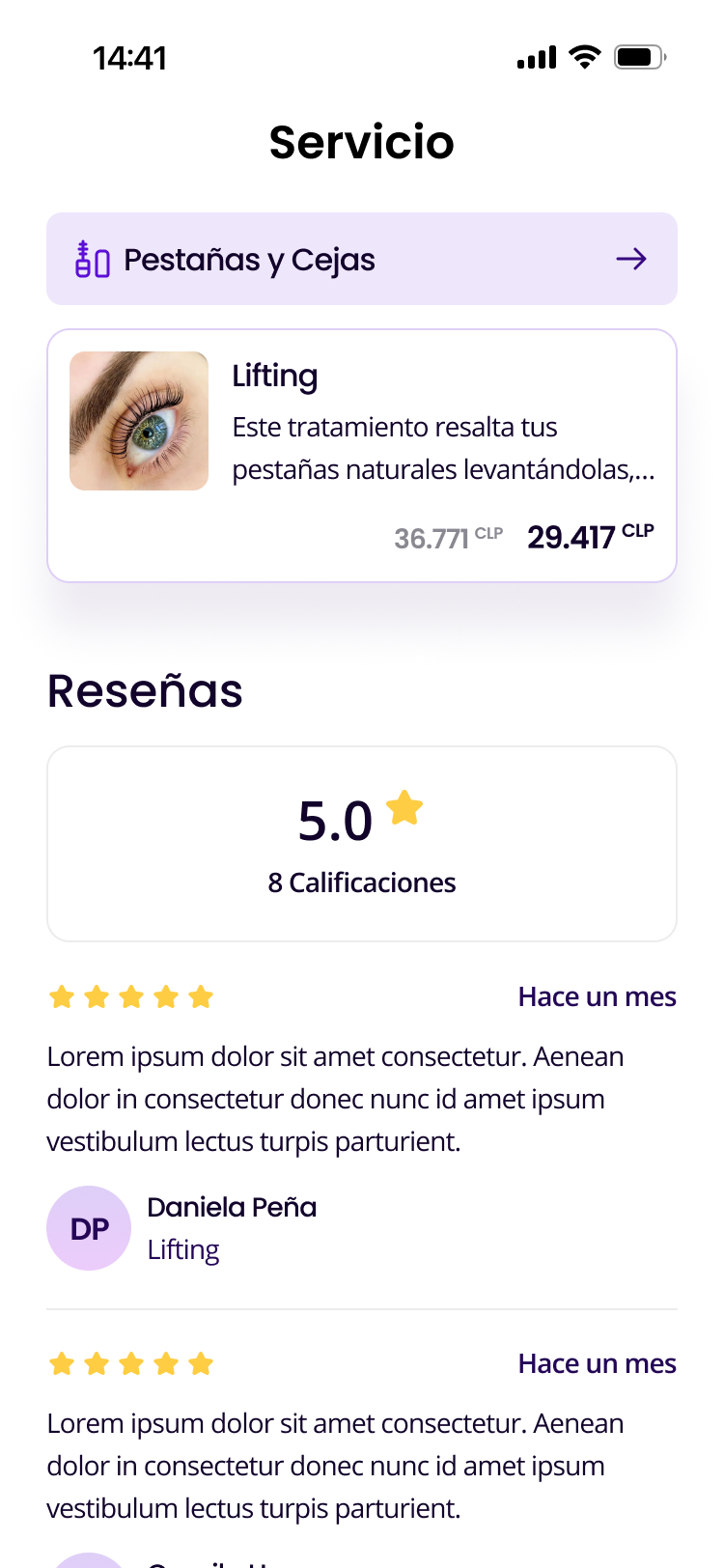Tap the Wi-Fi icon in status bar
This screenshot has height=1568, width=724.
(584, 57)
